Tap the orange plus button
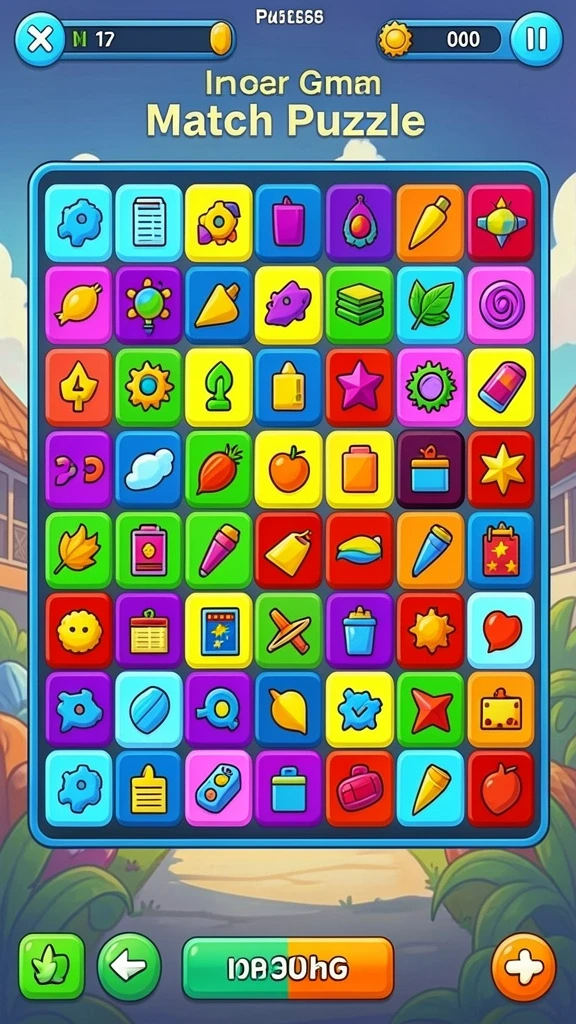The image size is (576, 1024). (523, 966)
